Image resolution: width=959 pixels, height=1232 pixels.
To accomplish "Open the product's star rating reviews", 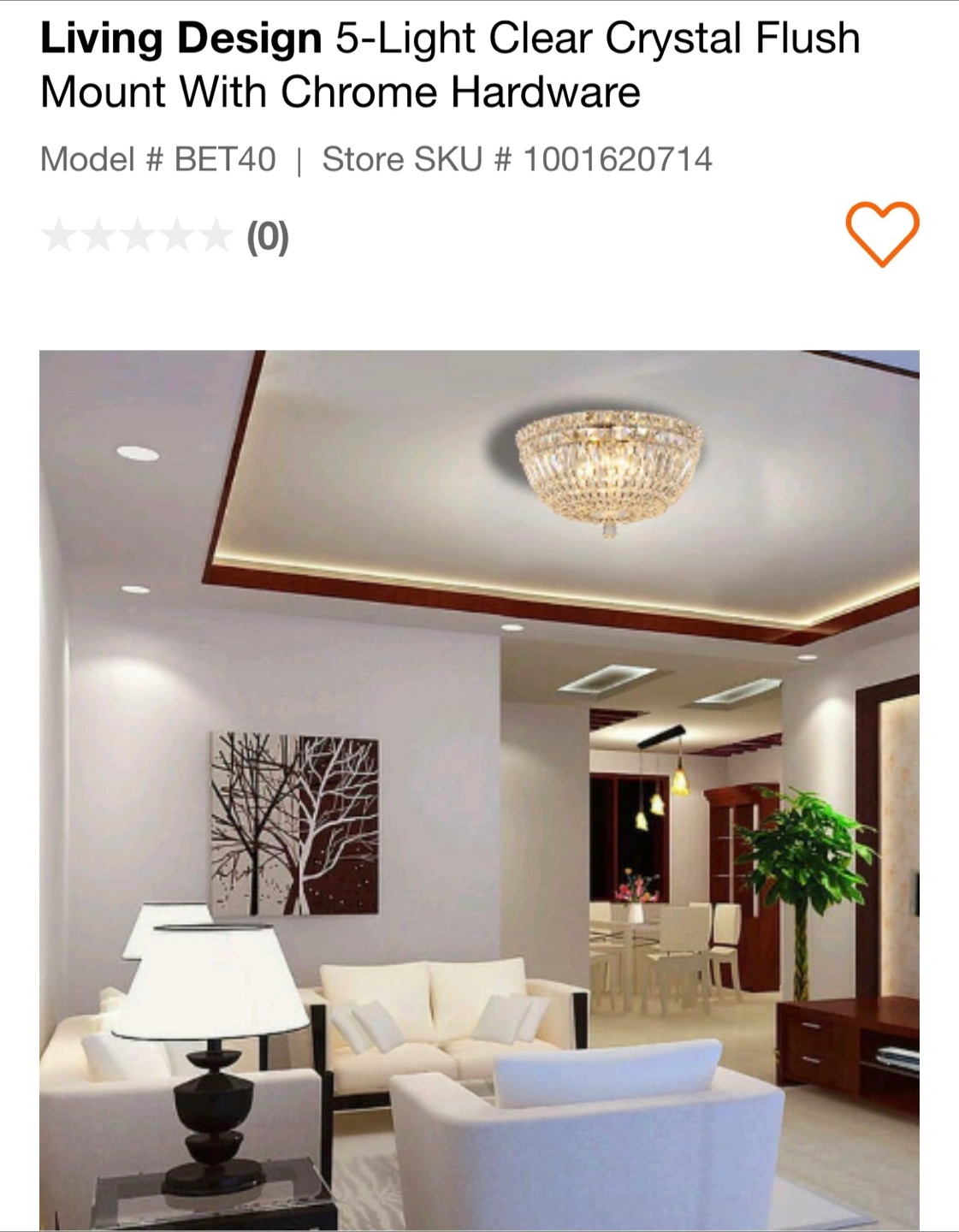I will click(165, 236).
